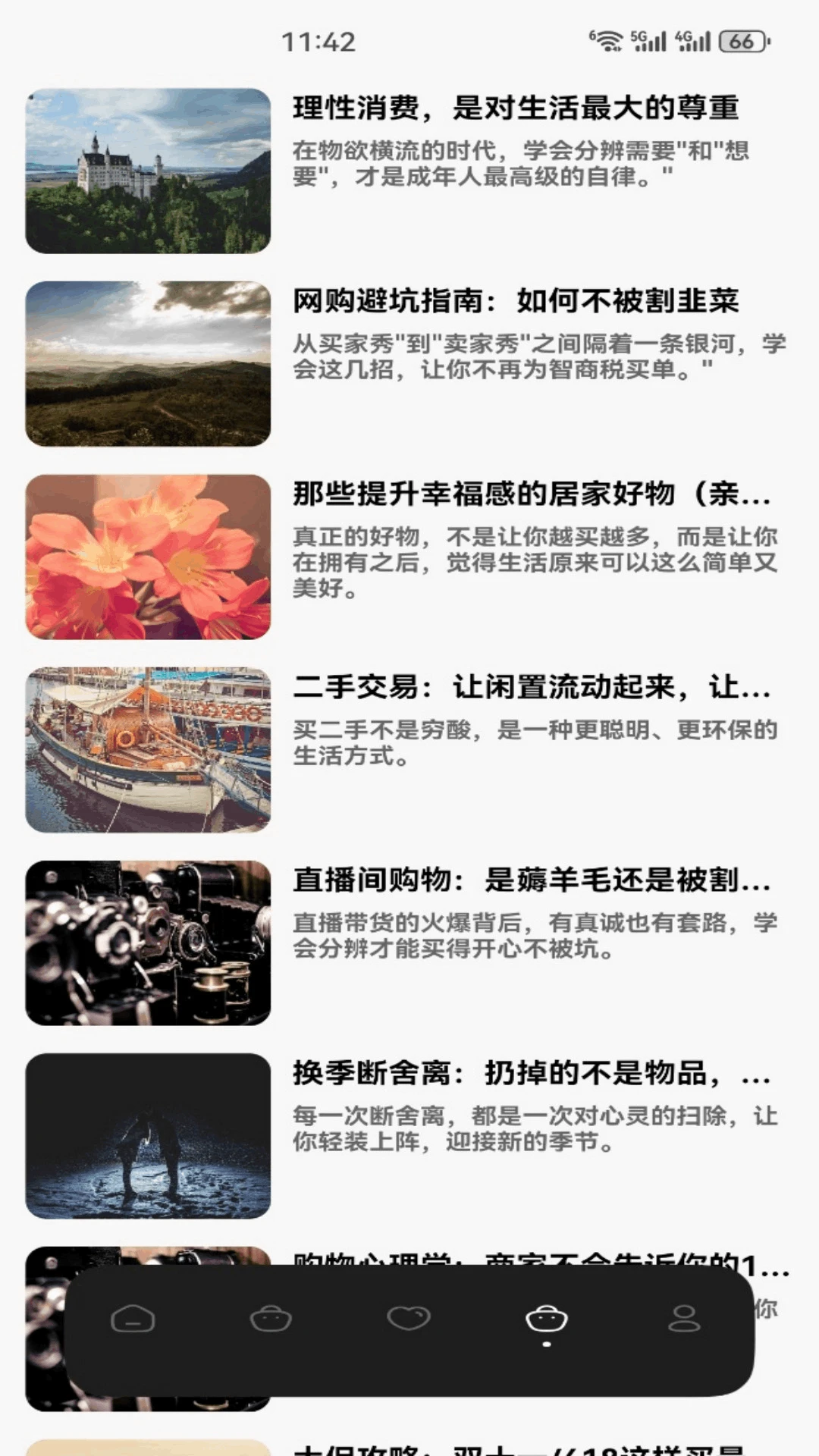Open the profile tab in bottom navigation
The height and width of the screenshot is (1456, 819).
(684, 1319)
